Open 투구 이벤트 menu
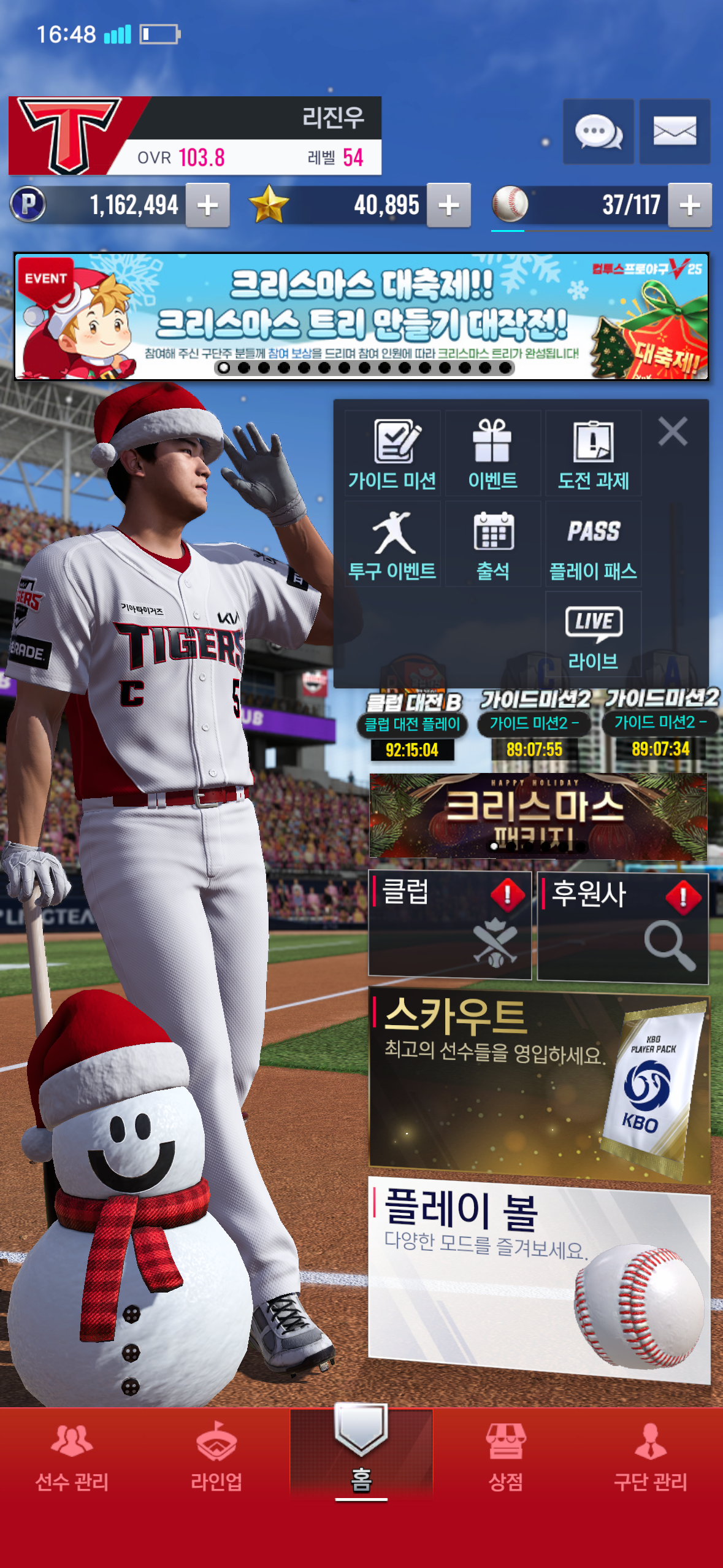The image size is (723, 1568). tap(392, 545)
